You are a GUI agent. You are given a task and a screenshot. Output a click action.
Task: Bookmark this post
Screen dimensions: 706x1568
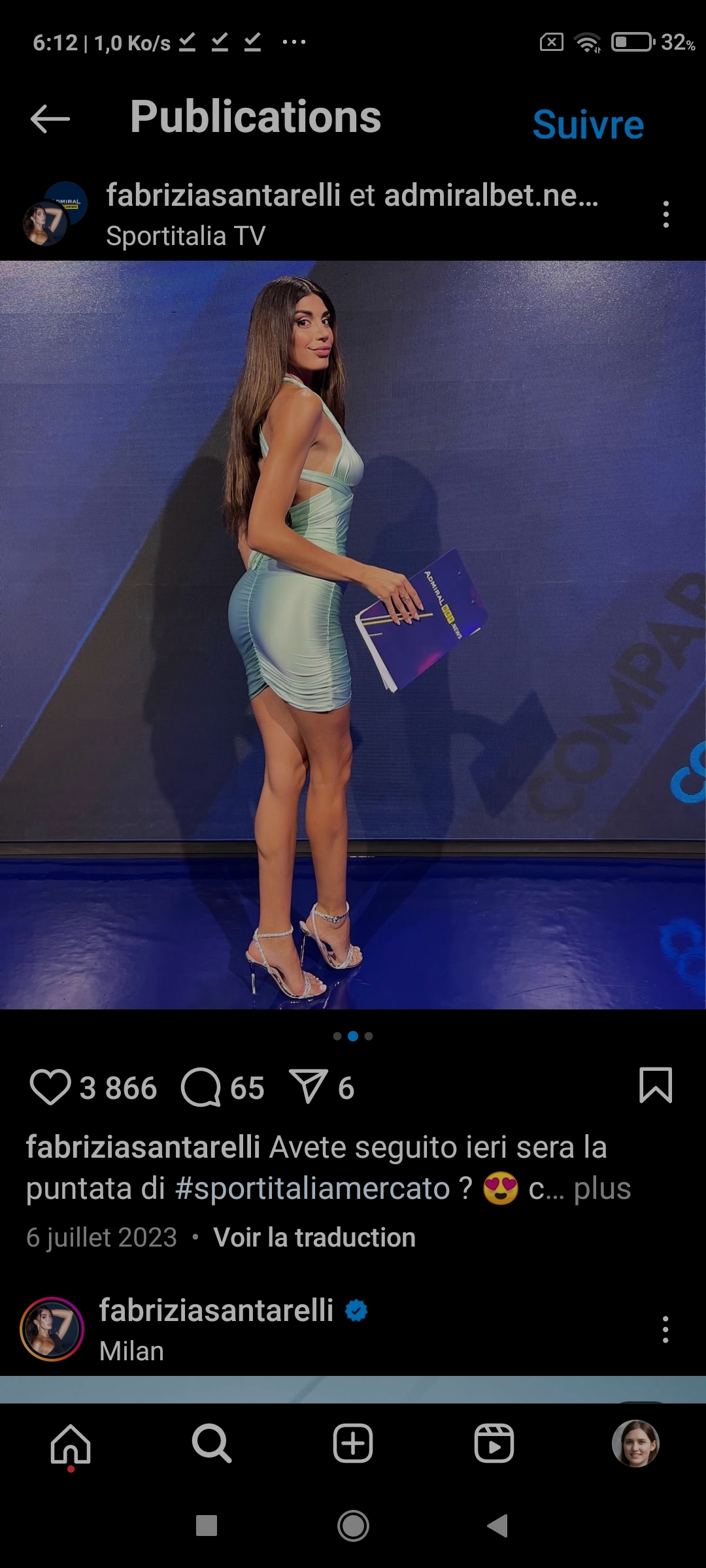[x=656, y=1086]
